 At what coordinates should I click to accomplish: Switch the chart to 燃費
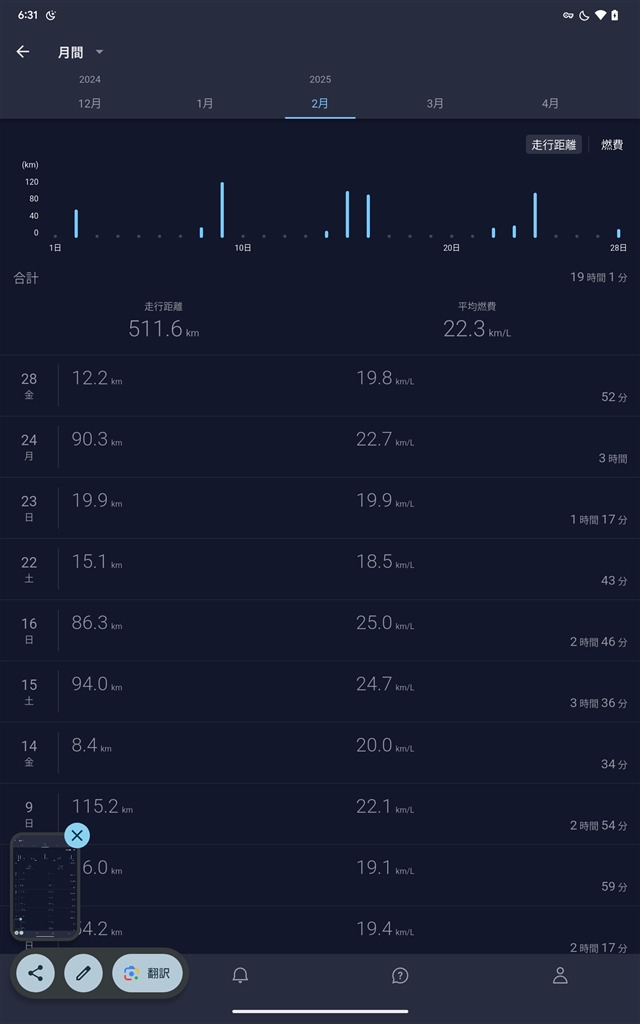point(612,145)
